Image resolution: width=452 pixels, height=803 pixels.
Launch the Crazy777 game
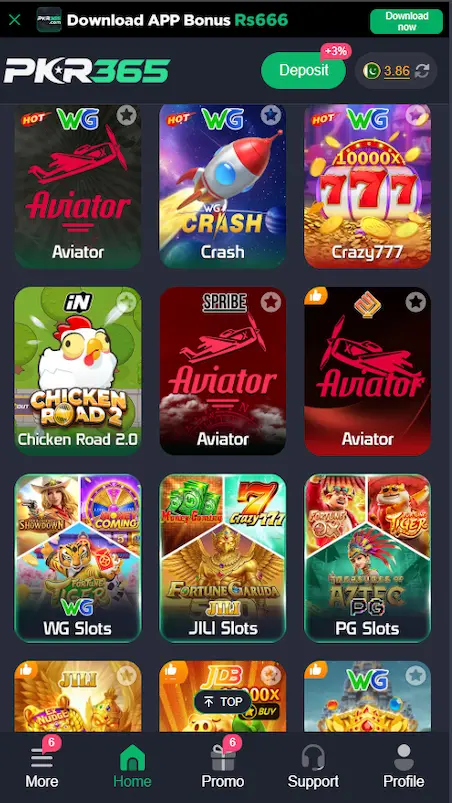[x=368, y=186]
